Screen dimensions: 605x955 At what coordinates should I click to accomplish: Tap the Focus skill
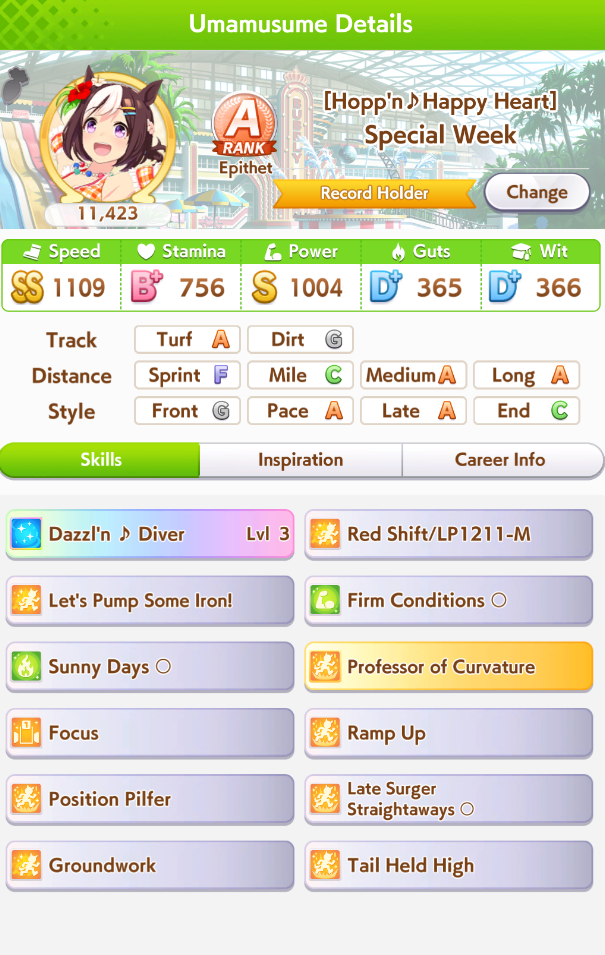(x=150, y=733)
